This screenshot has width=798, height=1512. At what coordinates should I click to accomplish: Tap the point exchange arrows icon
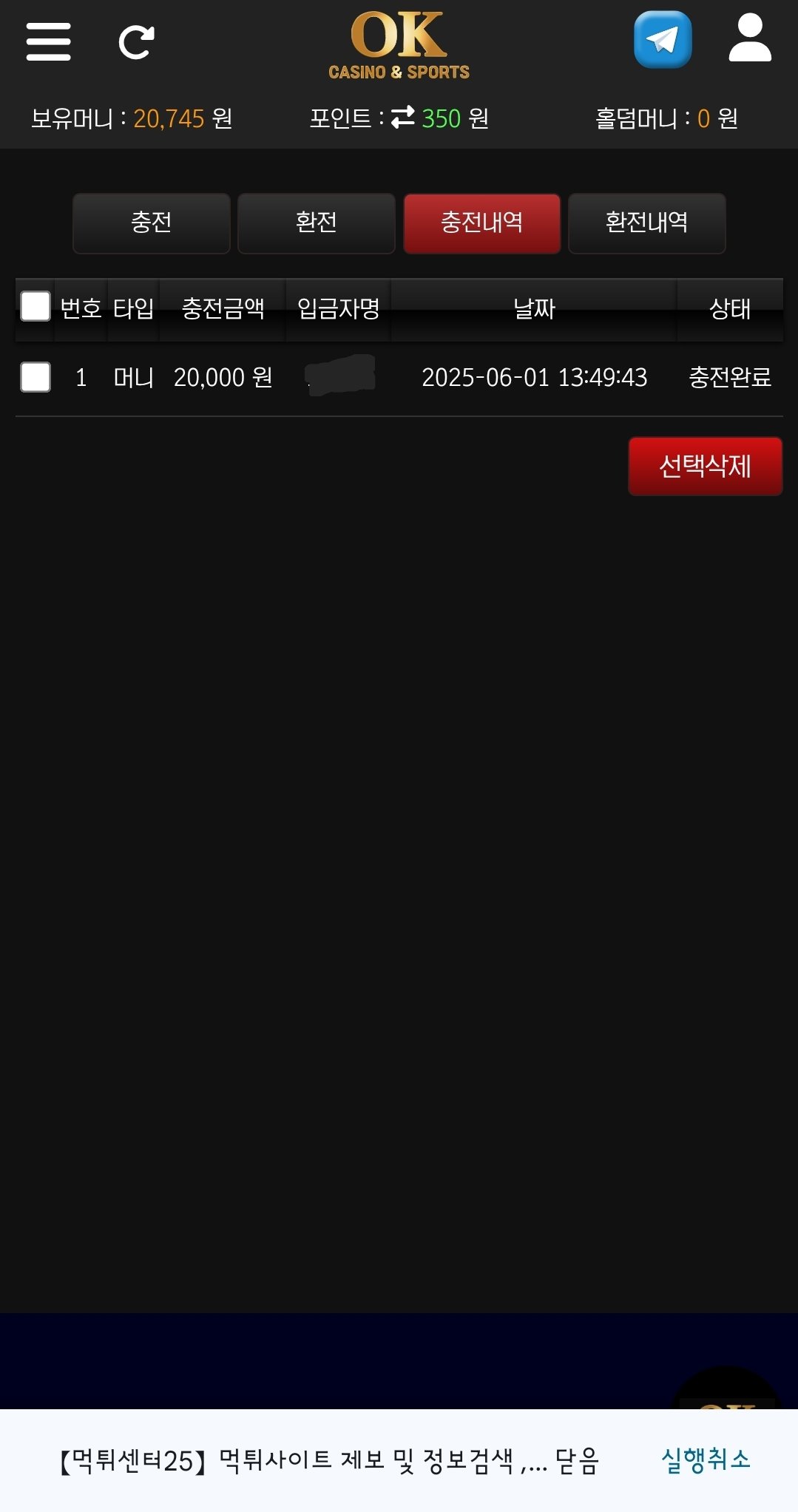[403, 117]
